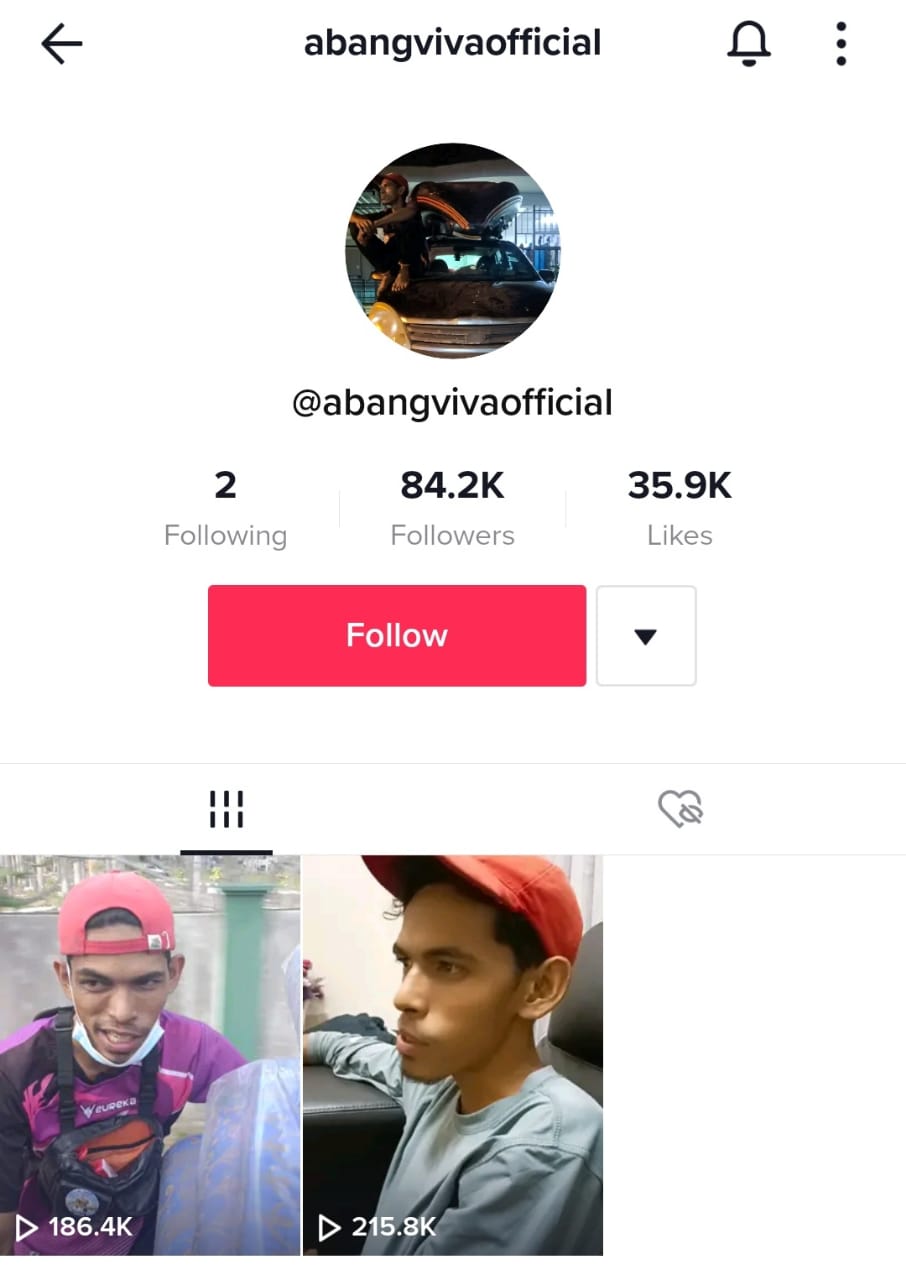This screenshot has width=906, height=1280.
Task: Expand the suggested accounts dropdown arrow
Action: 646,636
